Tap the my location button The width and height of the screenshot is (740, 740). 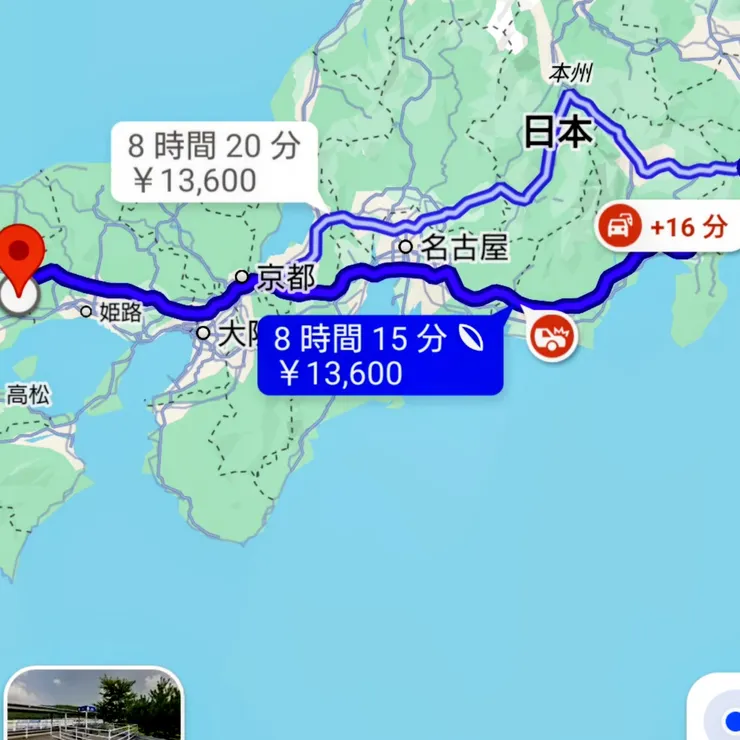click(x=718, y=714)
